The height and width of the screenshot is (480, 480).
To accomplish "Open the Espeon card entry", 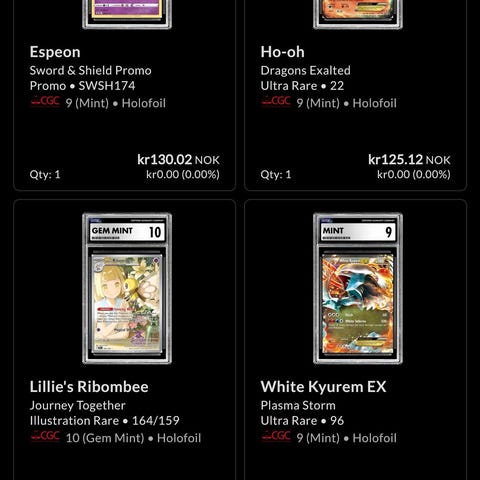I will click(x=124, y=95).
